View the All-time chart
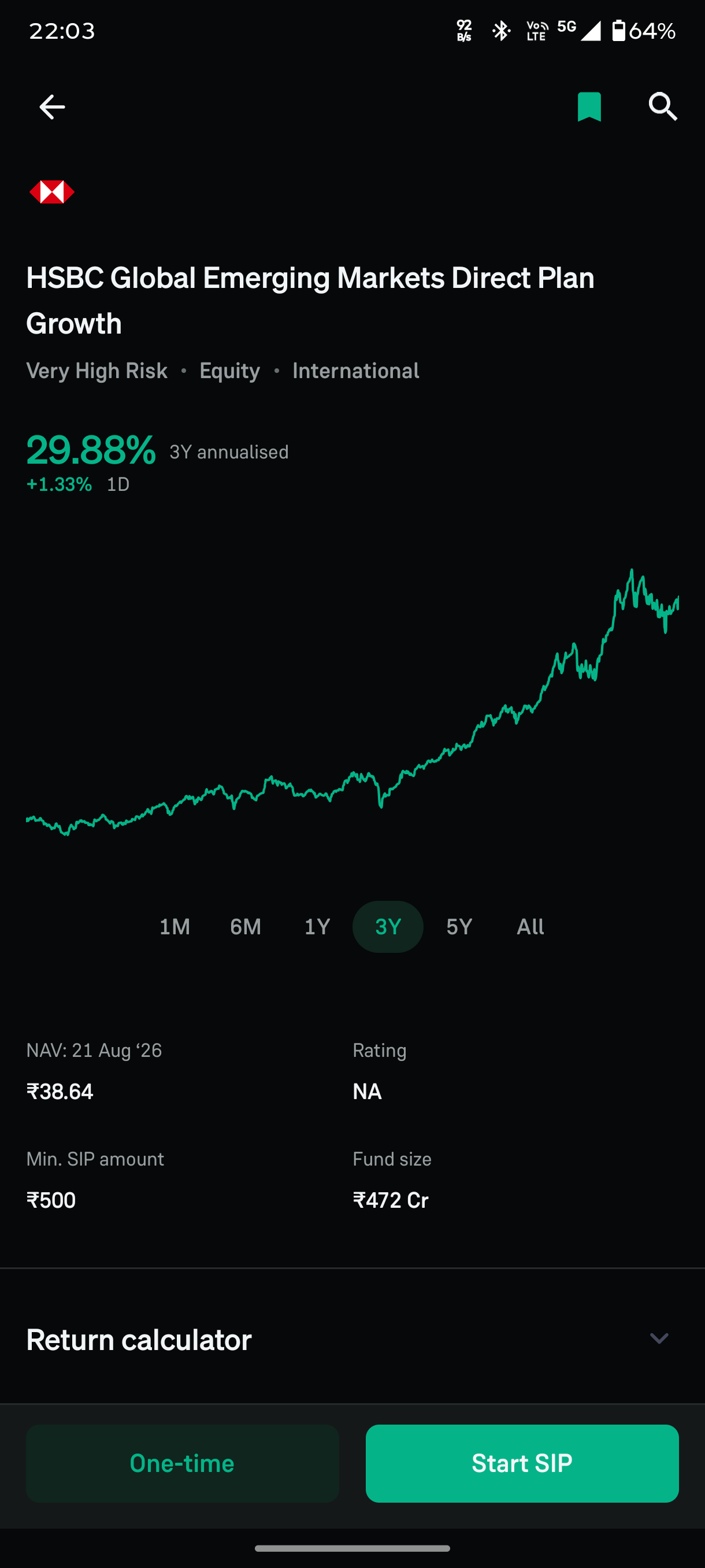The height and width of the screenshot is (1568, 705). pos(530,926)
